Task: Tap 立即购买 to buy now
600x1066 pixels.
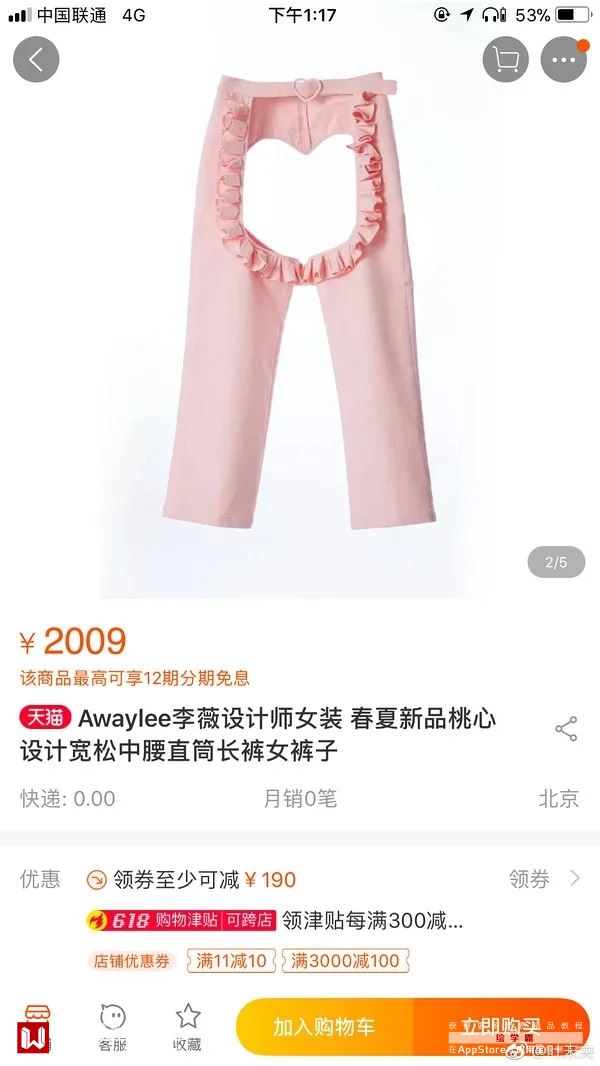Action: [x=502, y=1027]
